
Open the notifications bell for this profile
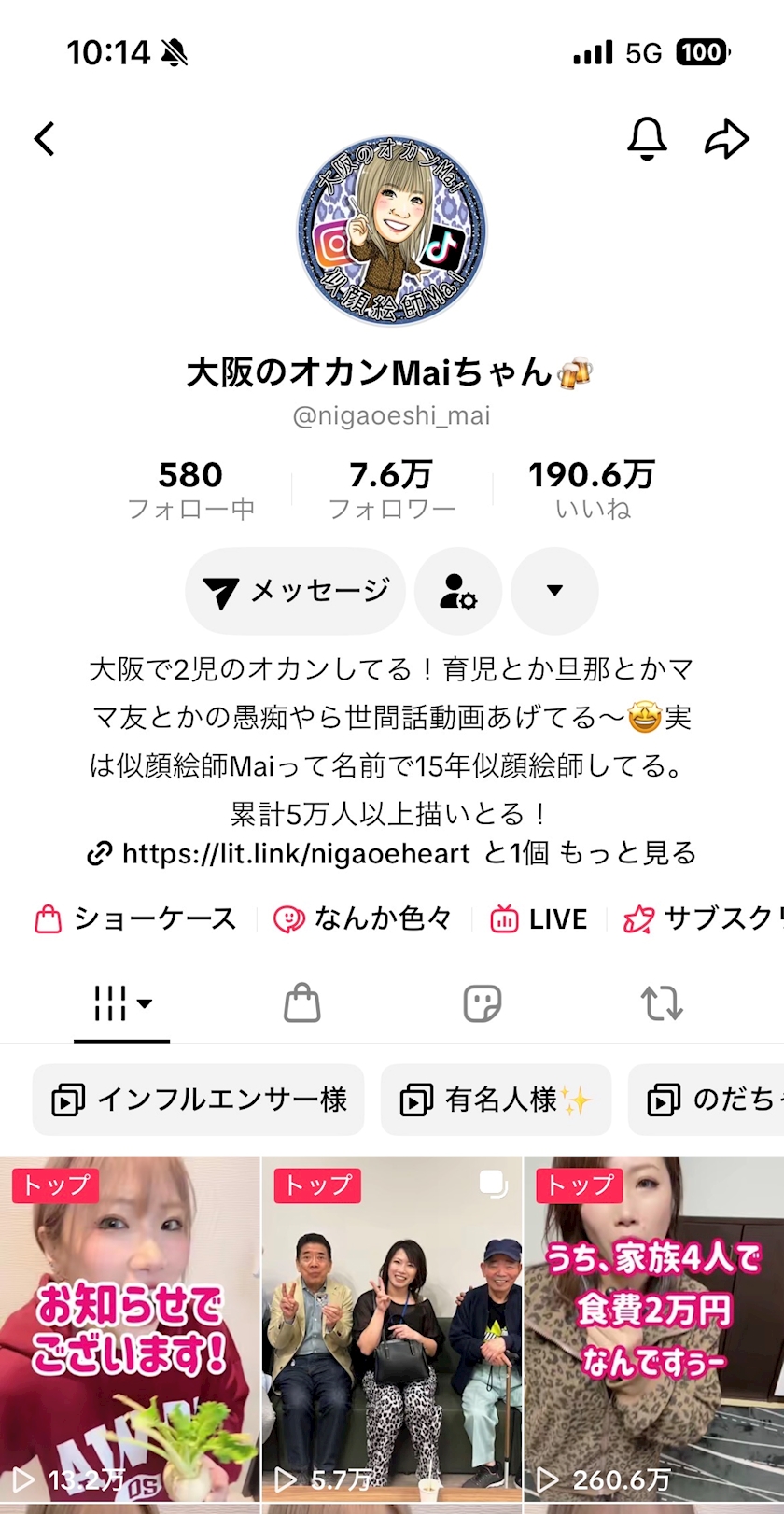[646, 139]
